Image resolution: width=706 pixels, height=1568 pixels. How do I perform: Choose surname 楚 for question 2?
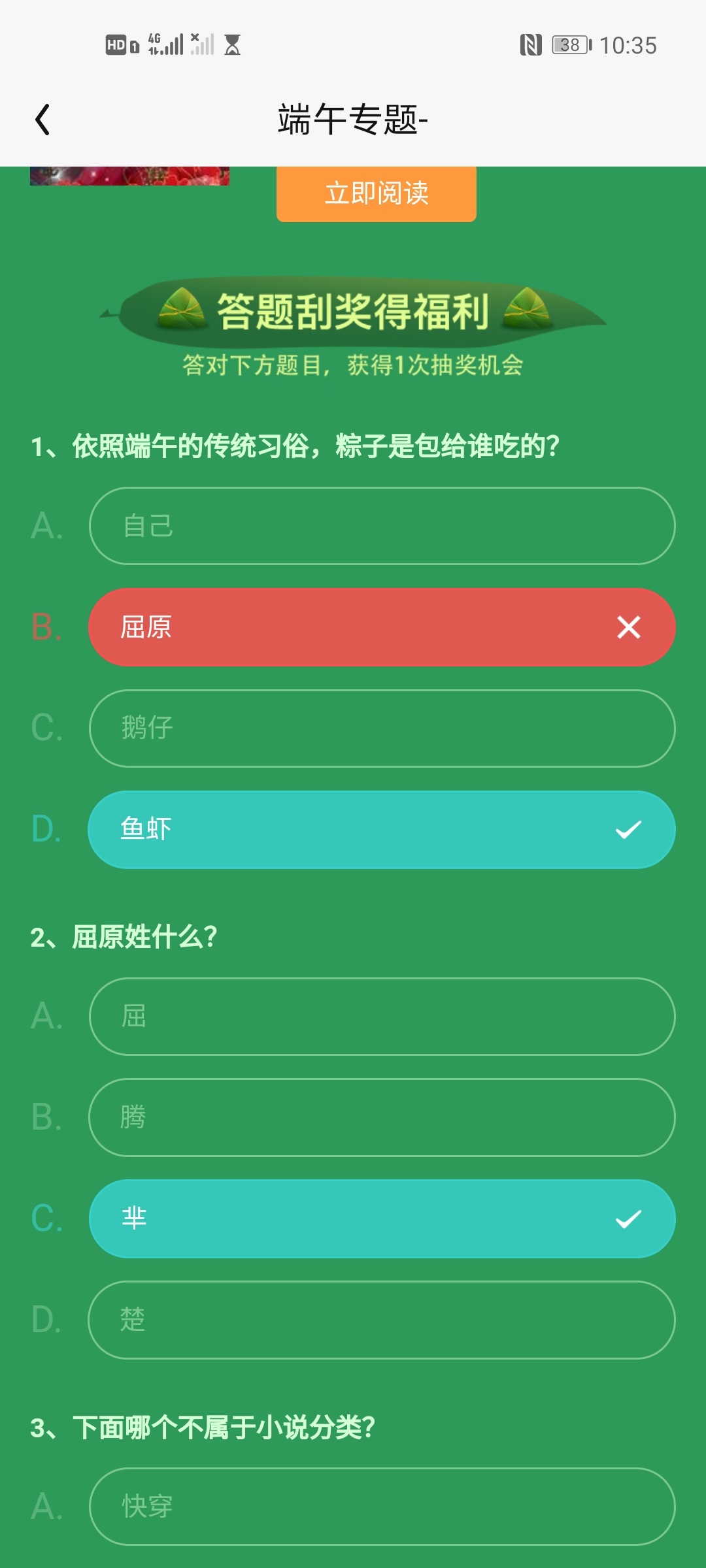coord(382,1320)
